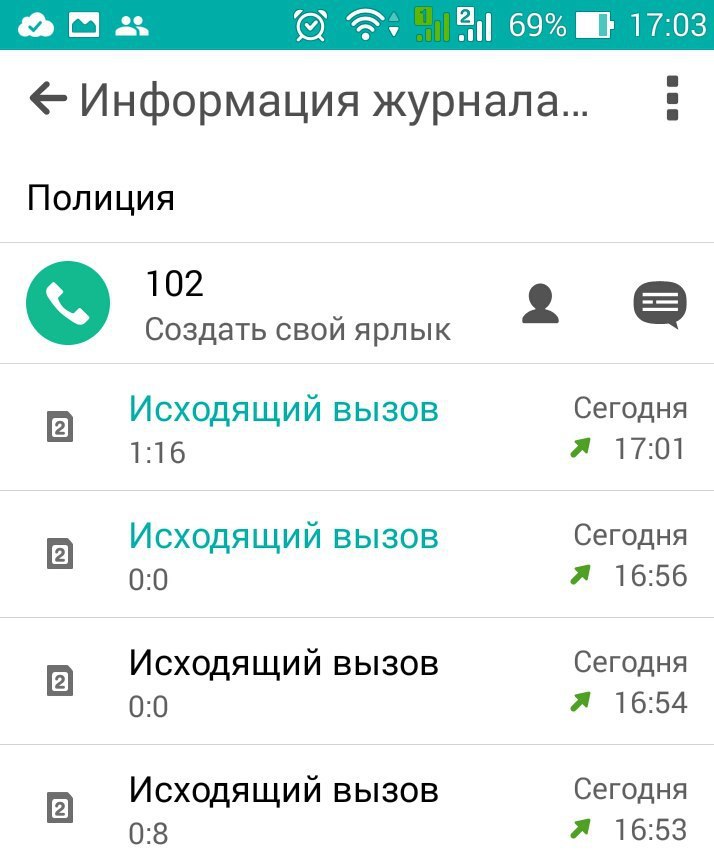This screenshot has width=714, height=867.
Task: Send a message to 102
Action: click(660, 303)
